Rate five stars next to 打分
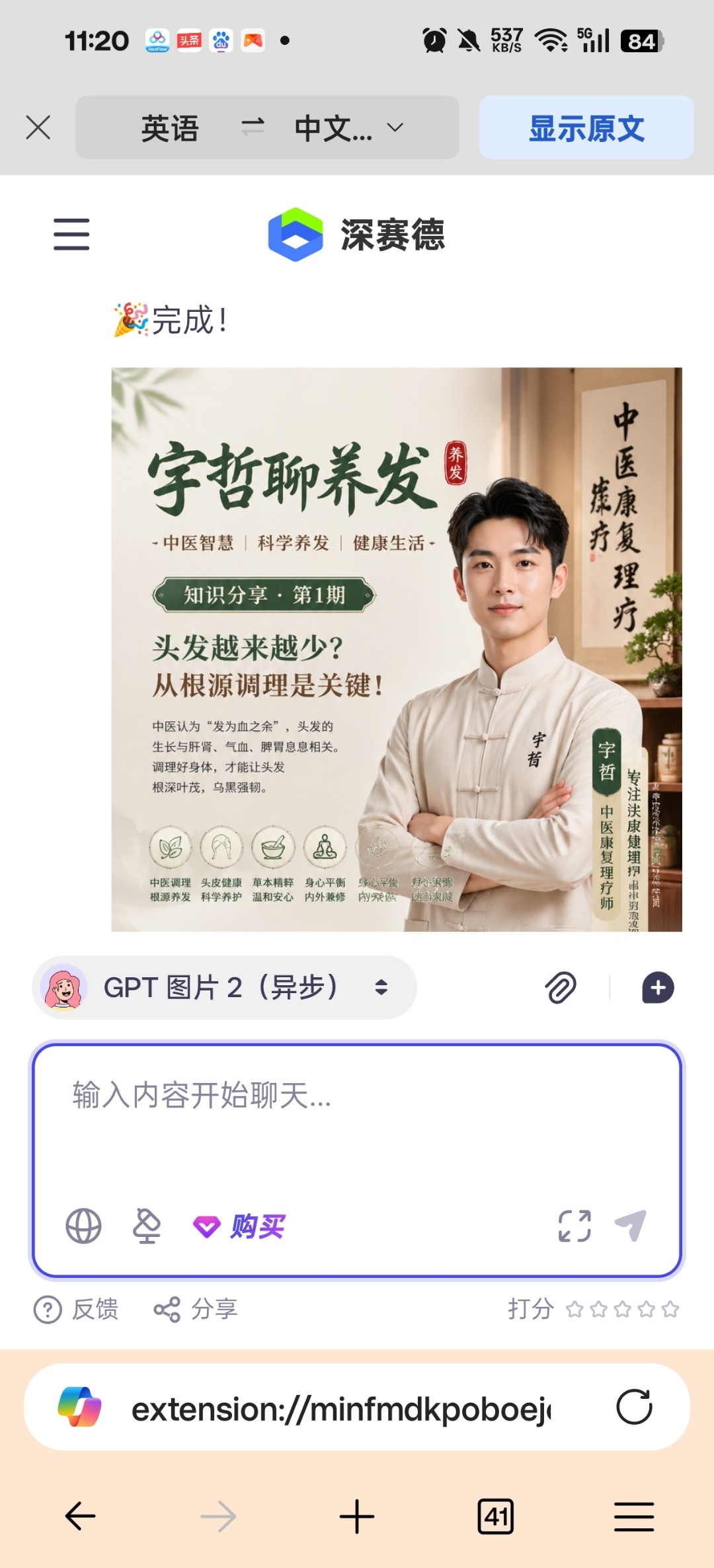The image size is (714, 1568). (670, 1309)
